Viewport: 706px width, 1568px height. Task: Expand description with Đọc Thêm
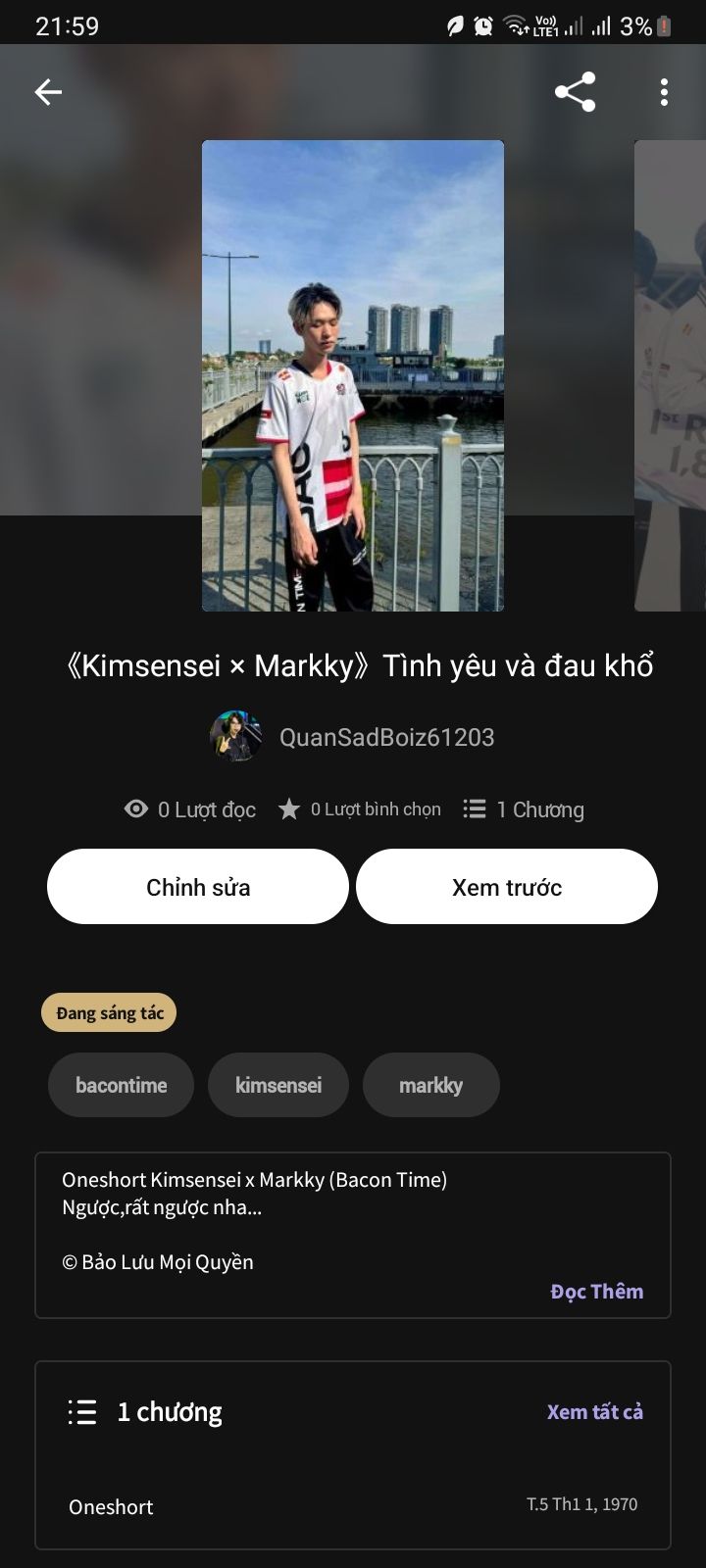click(596, 1292)
